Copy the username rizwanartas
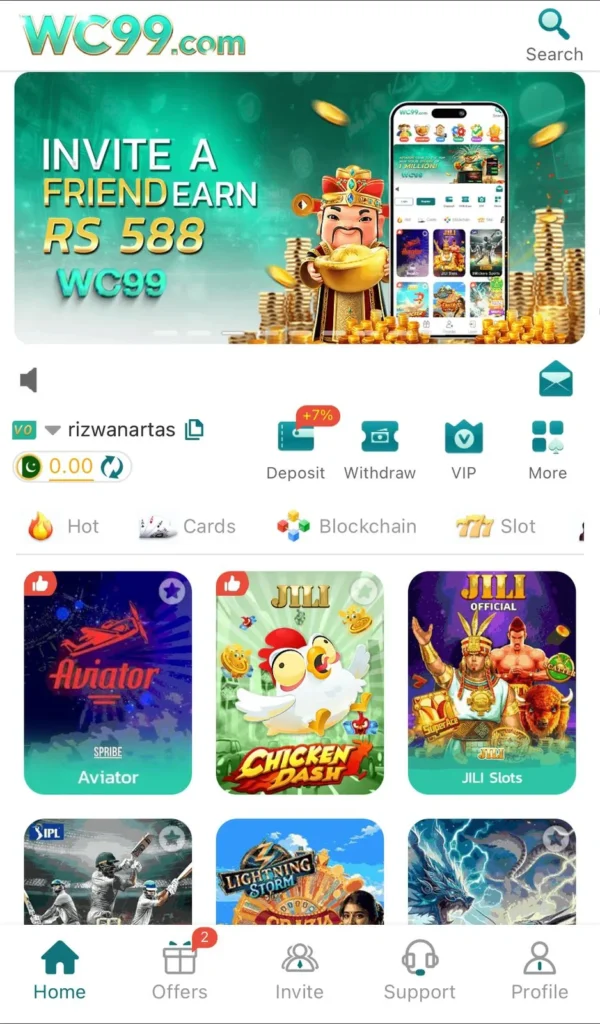This screenshot has height=1024, width=600. click(x=194, y=430)
